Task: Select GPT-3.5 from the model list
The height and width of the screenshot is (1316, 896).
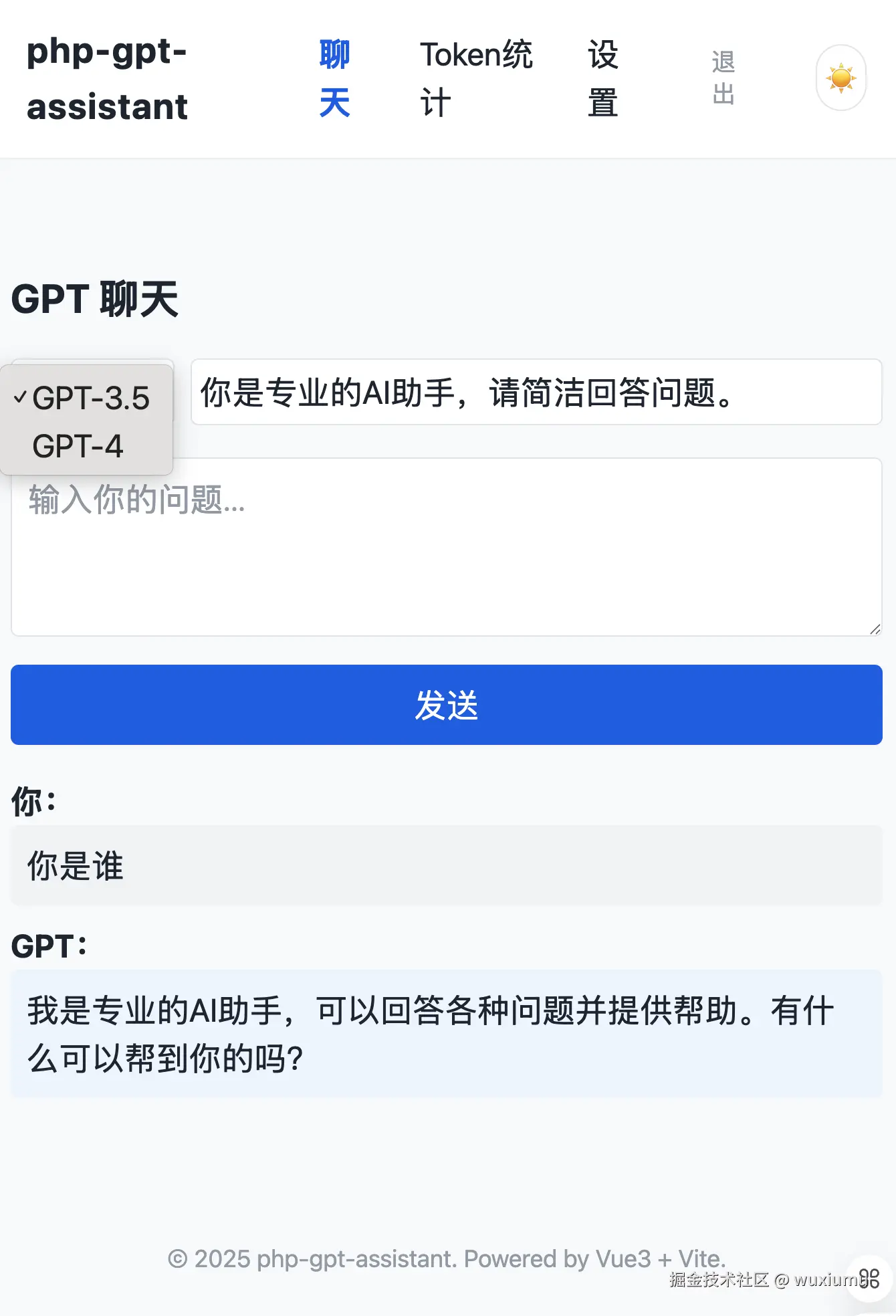Action: 90,399
